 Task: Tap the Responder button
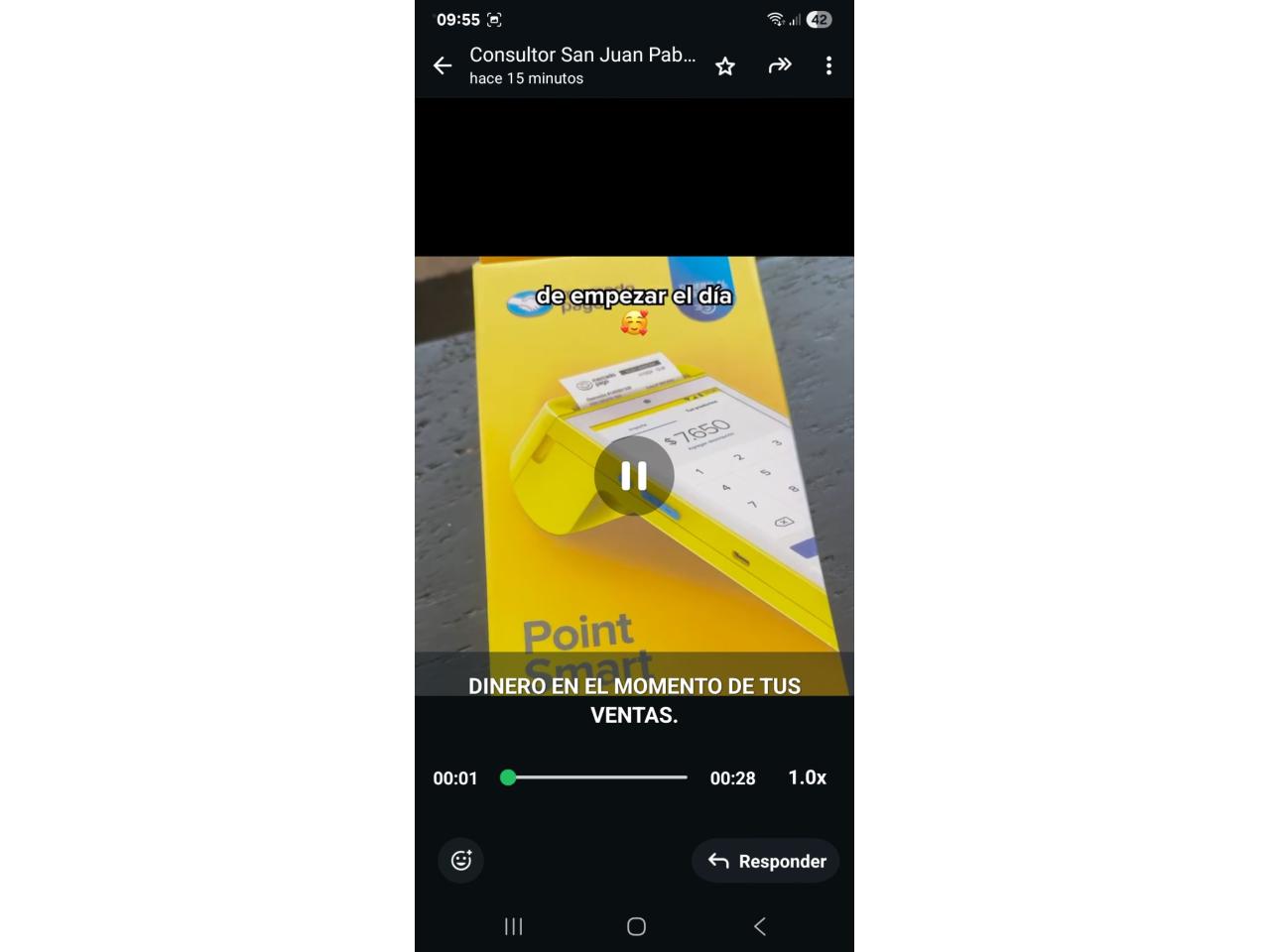coord(766,861)
